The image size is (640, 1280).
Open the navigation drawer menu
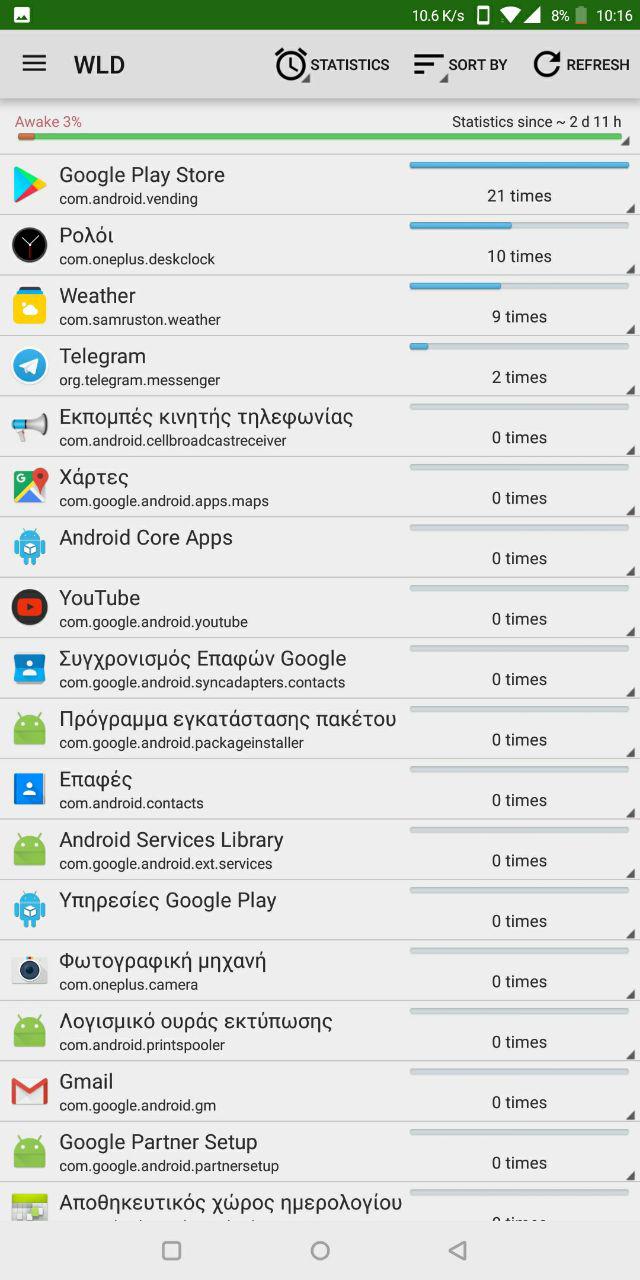click(34, 64)
